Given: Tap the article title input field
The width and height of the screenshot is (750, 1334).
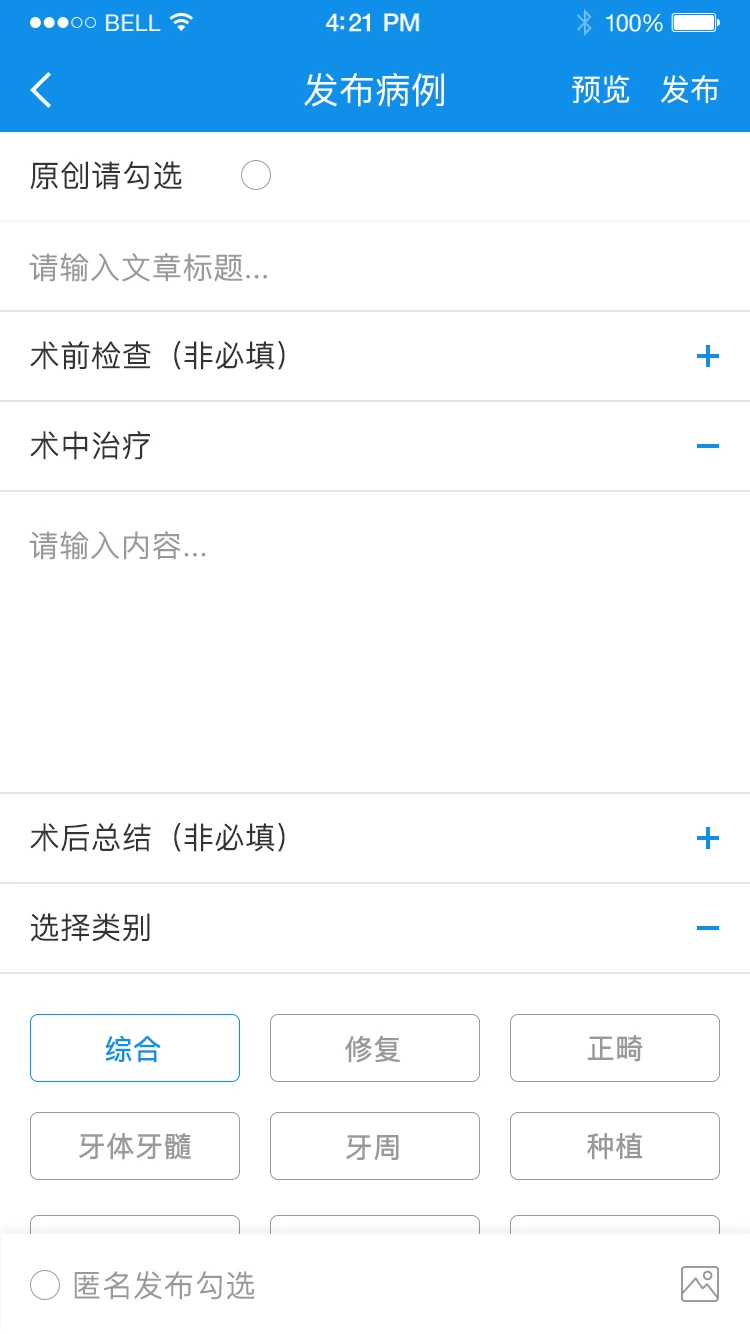Looking at the screenshot, I should [375, 266].
